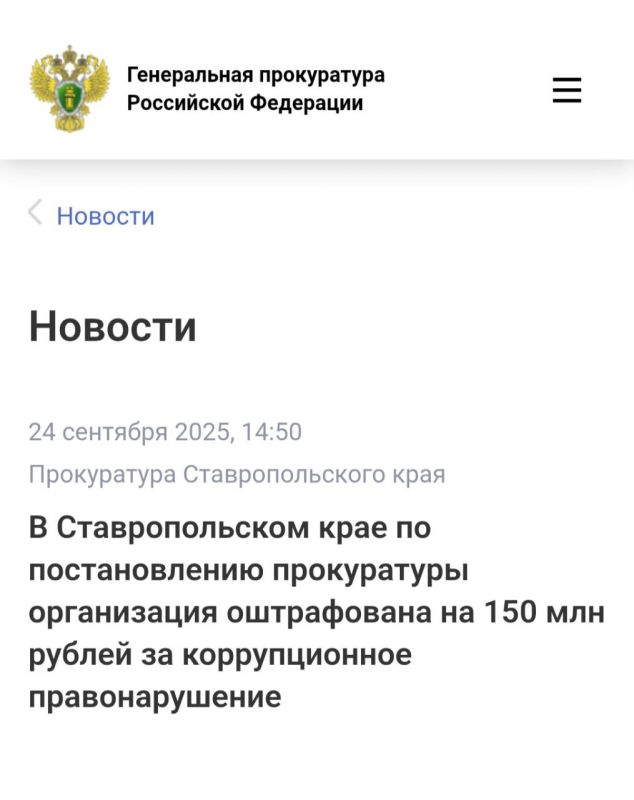Go back to the Новости list

coord(104,216)
